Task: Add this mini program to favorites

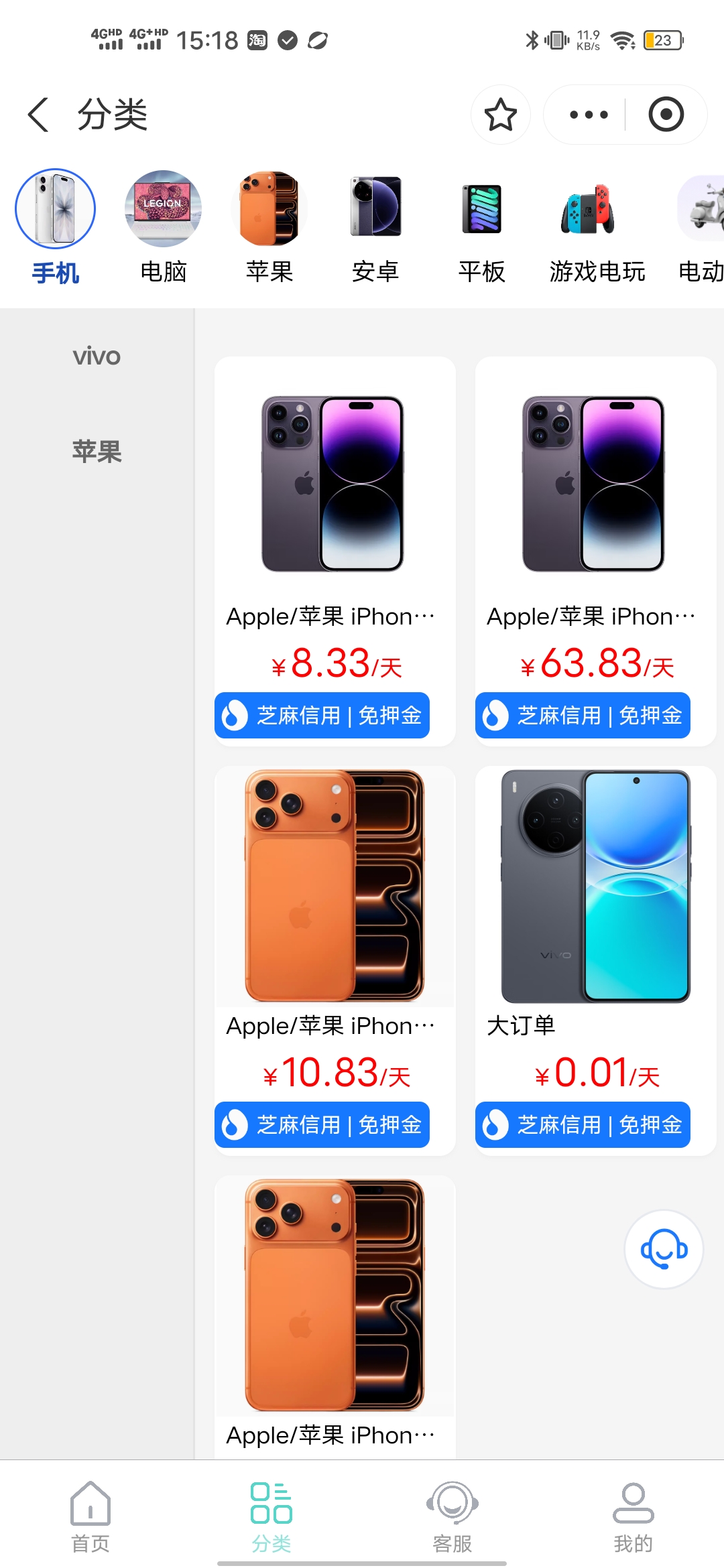Action: click(x=500, y=115)
